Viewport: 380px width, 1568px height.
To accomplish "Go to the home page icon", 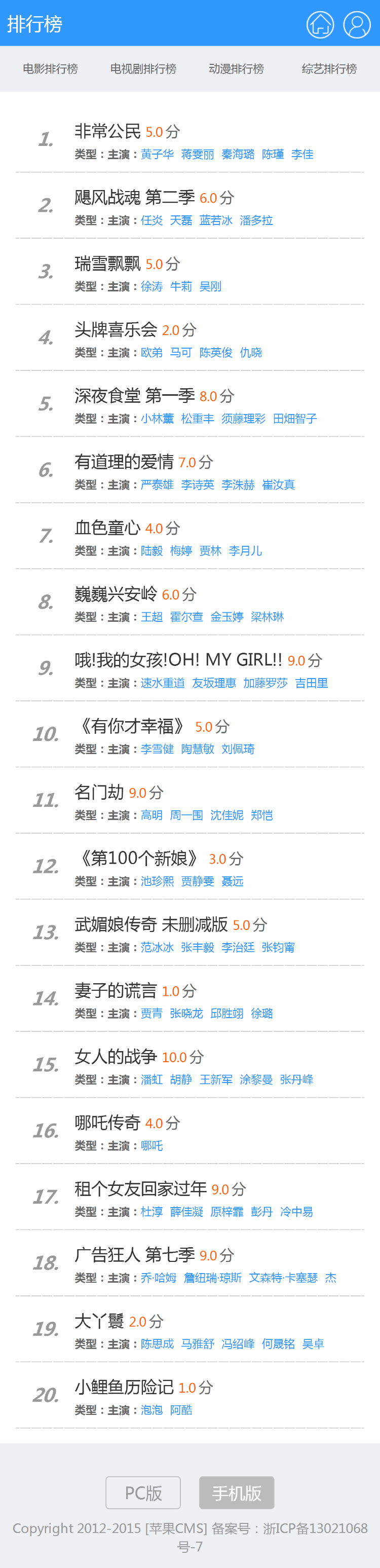I will [320, 24].
